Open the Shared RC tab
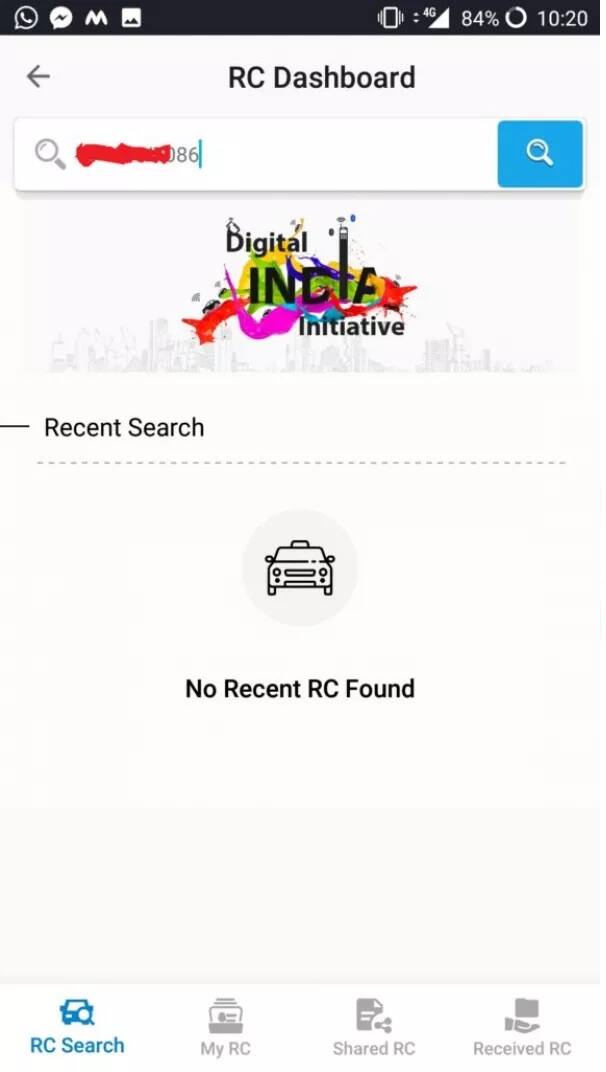 tap(373, 1027)
